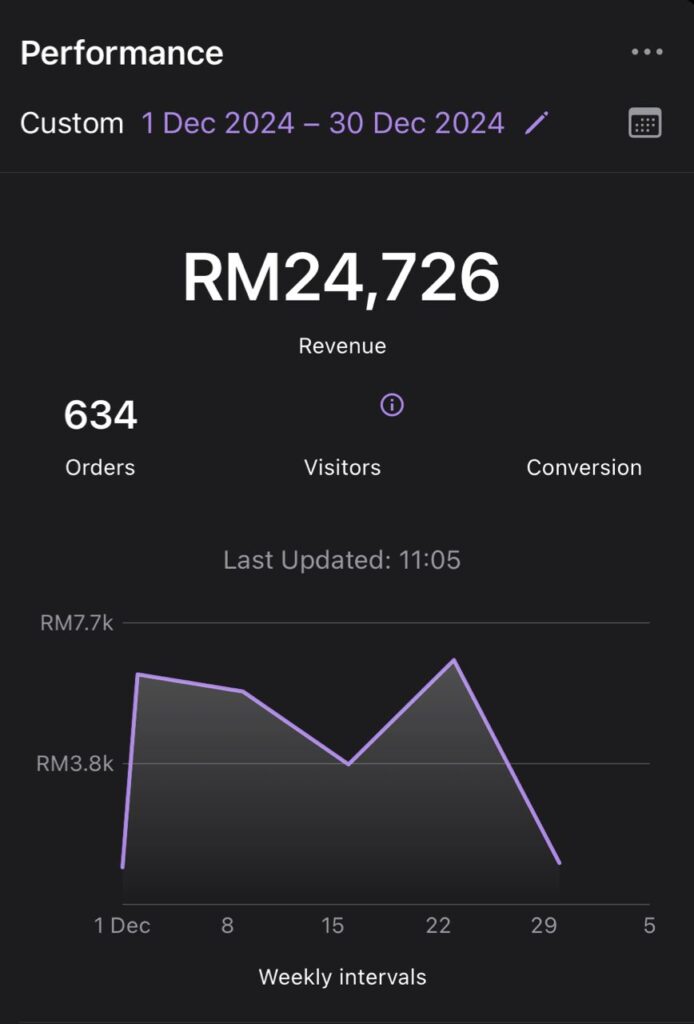Edit the custom date range
This screenshot has width=694, height=1024.
click(537, 123)
